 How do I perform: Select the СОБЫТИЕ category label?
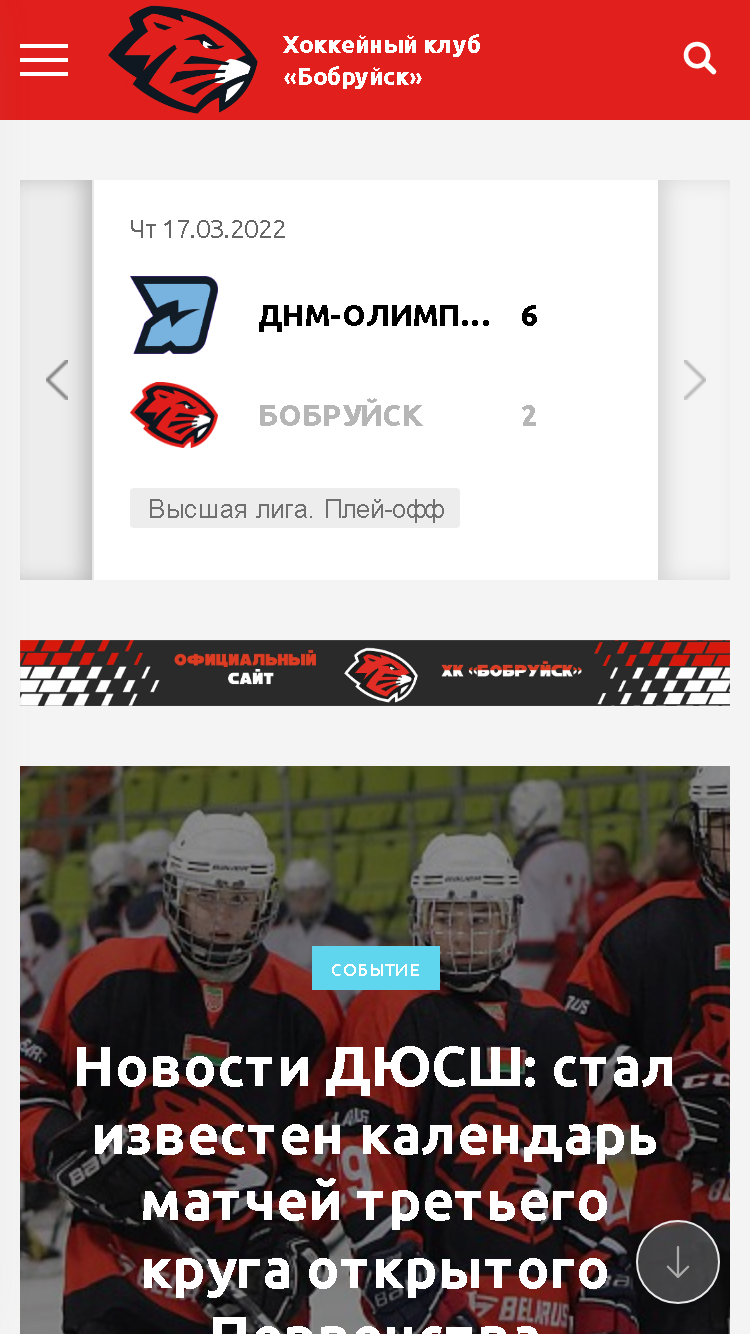(376, 968)
